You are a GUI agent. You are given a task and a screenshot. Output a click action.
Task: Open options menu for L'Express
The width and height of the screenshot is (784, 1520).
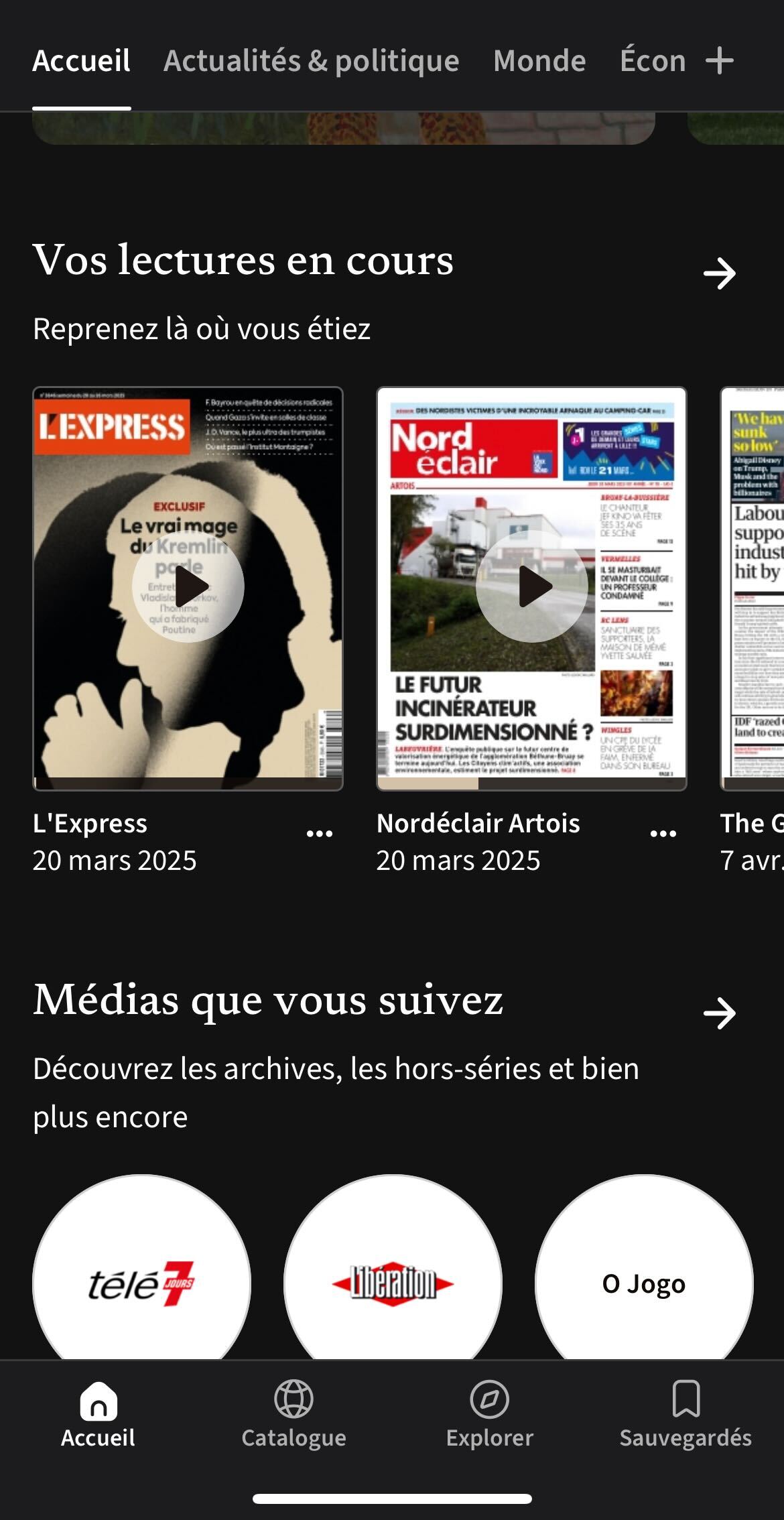click(x=320, y=834)
